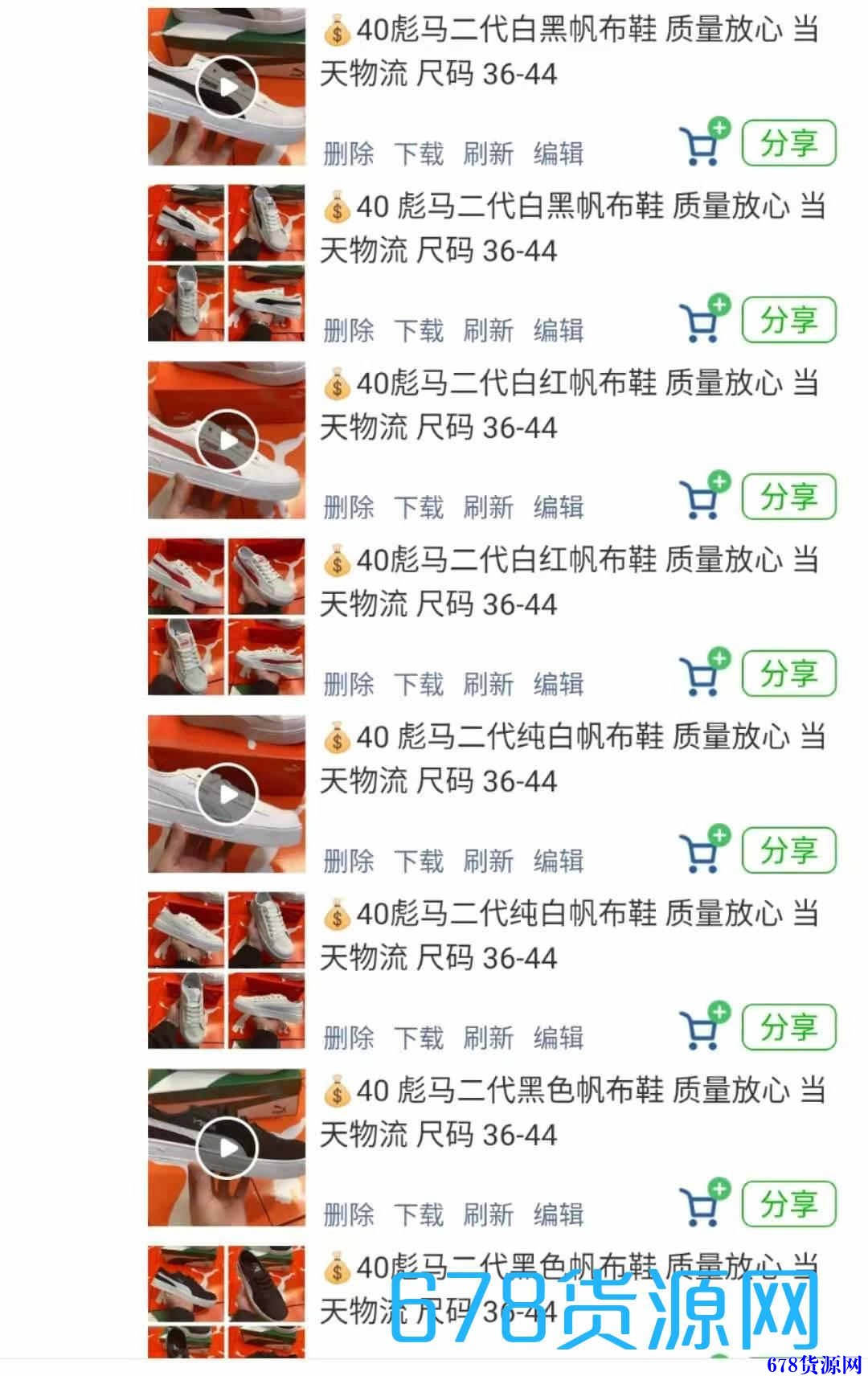Viewport: 868px width, 1376px height.
Task: Play the 黑色帆布鞋 video thumbnail
Action: point(227,1148)
